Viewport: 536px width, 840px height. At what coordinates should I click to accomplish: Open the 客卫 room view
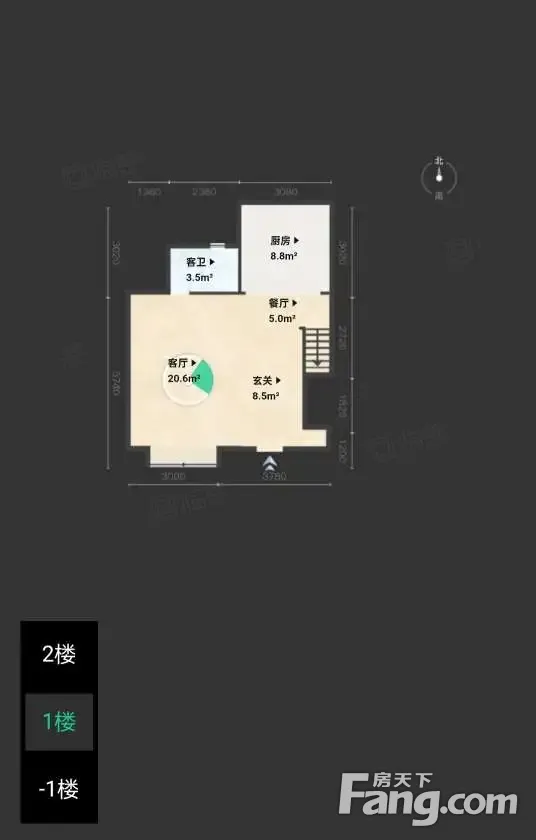pyautogui.click(x=201, y=262)
